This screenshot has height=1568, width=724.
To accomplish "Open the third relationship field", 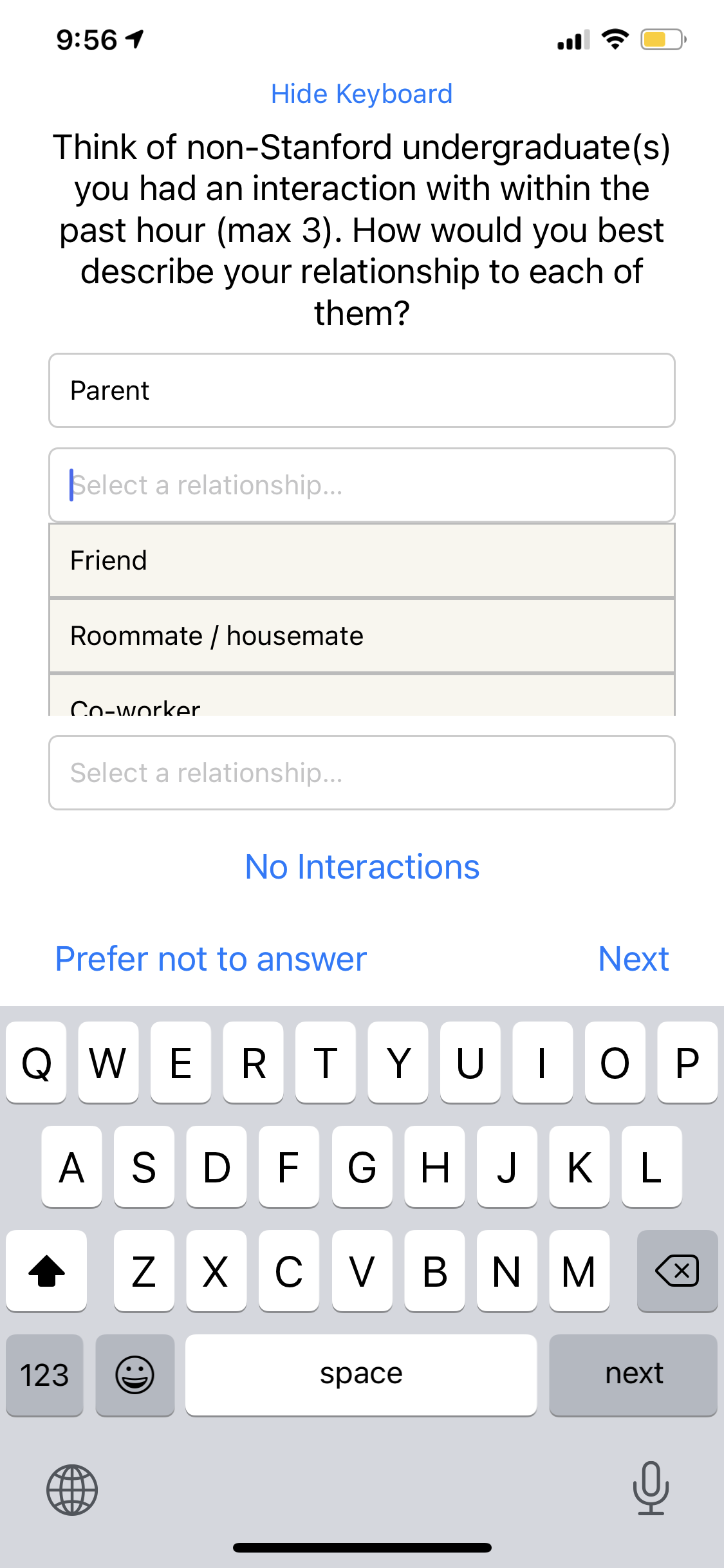I will (x=362, y=772).
